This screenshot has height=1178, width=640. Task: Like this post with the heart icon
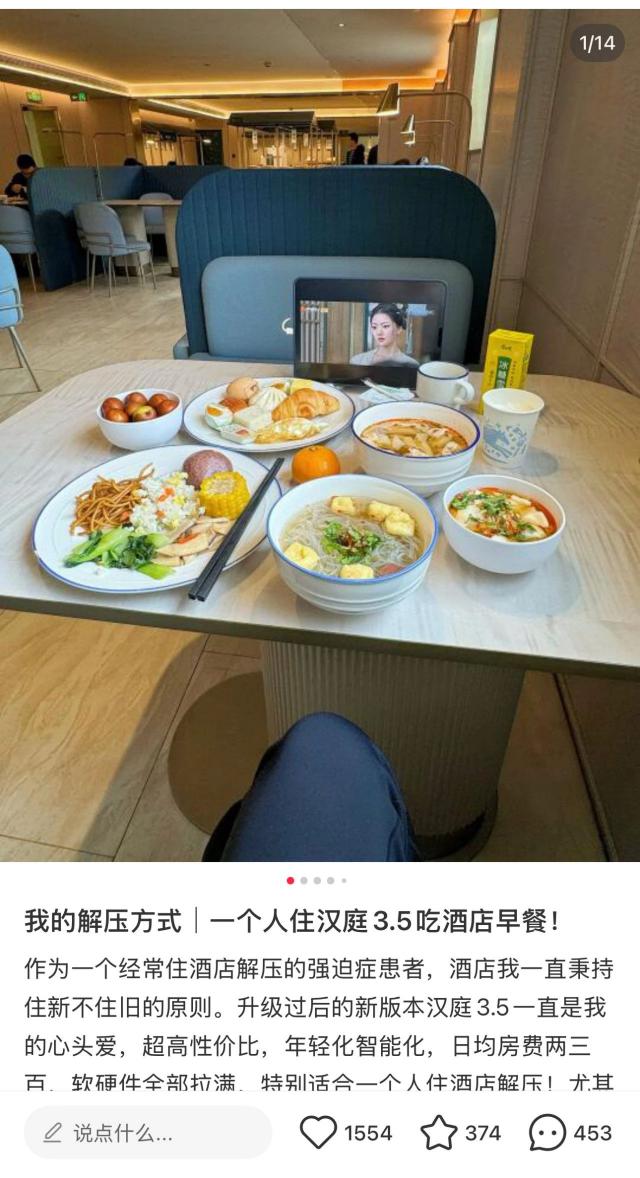click(319, 1132)
